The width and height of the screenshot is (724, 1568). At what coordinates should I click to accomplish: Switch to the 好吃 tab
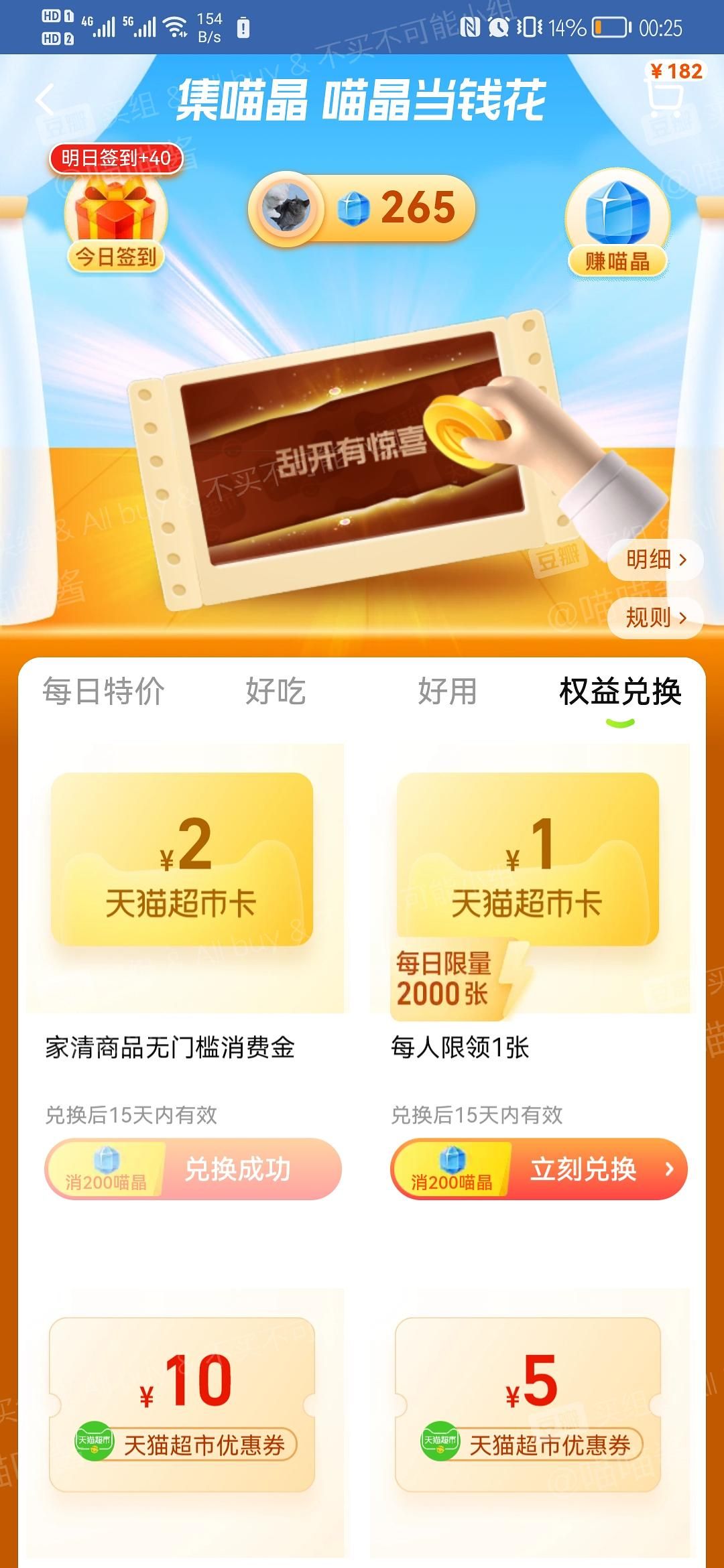click(x=276, y=692)
